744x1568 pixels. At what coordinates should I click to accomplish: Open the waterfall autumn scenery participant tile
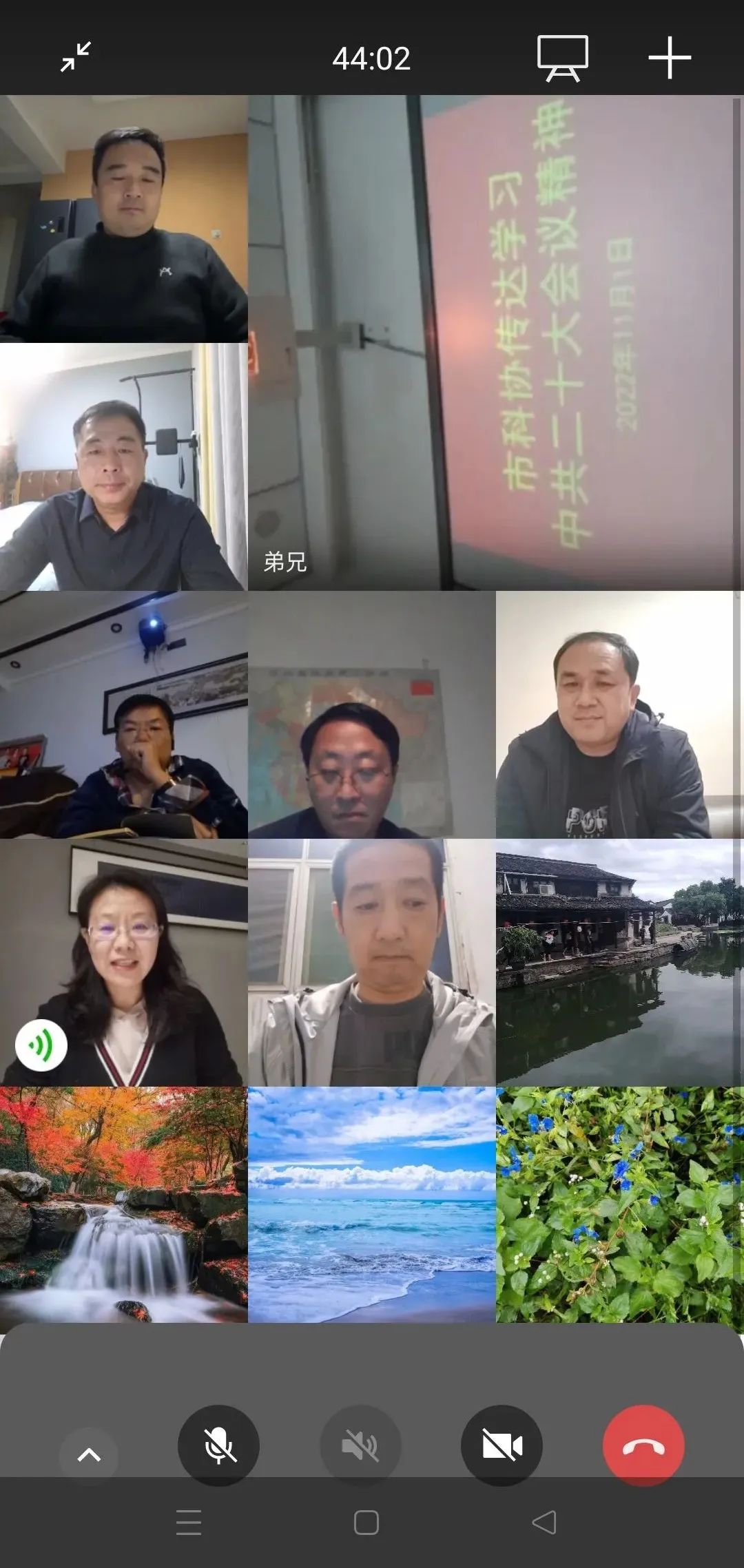123,1204
